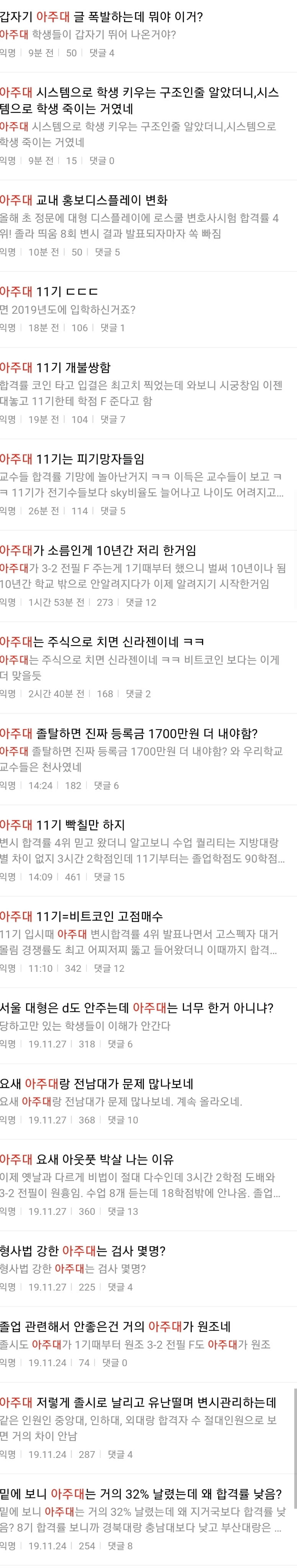Open post '밑에 보니 아주대는 거의 32% 날렸는데'
Screen dimensions: 297x1568
pyautogui.click(x=140, y=1494)
